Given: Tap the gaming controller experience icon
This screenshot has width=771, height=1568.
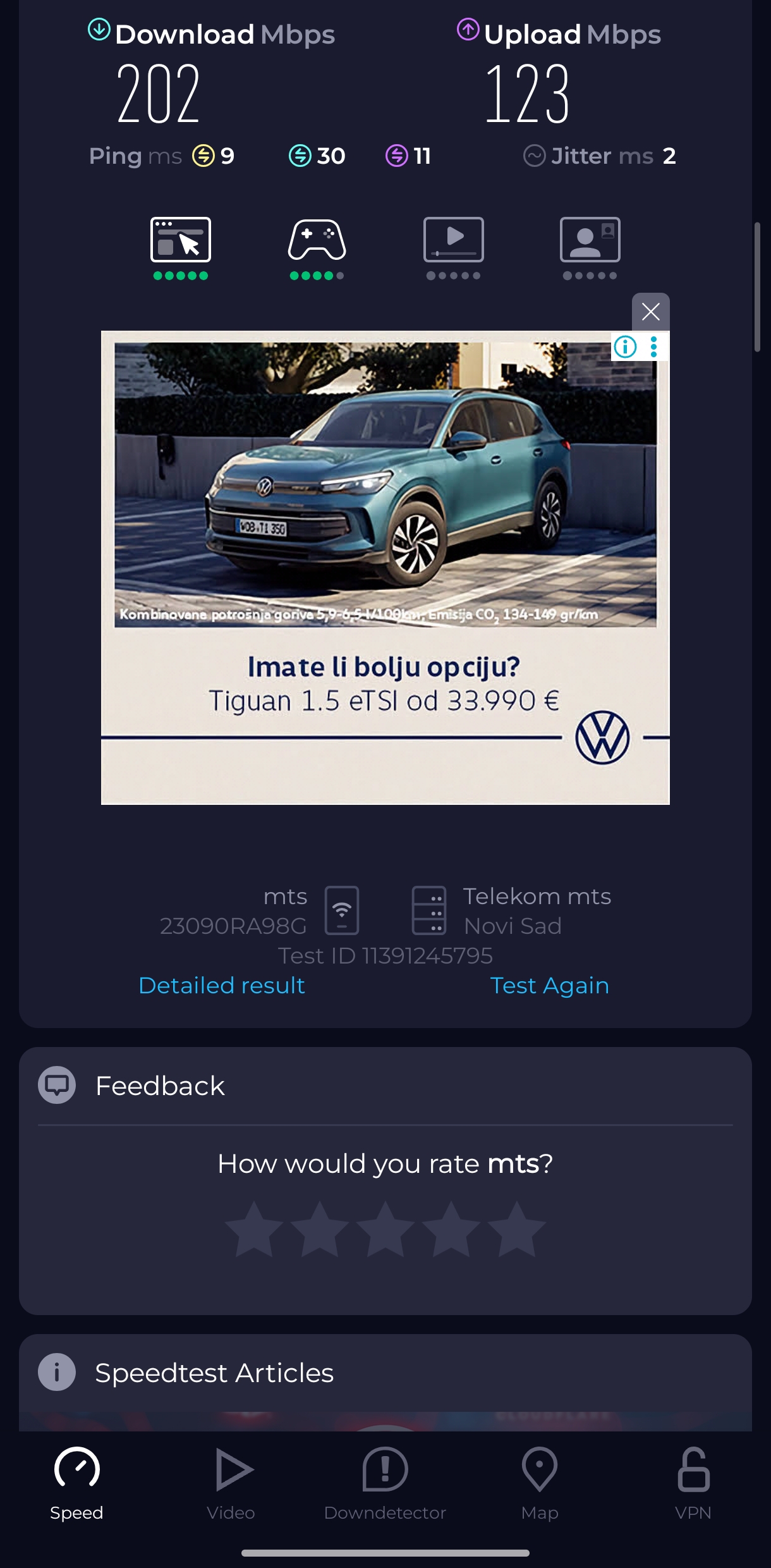Looking at the screenshot, I should point(317,241).
